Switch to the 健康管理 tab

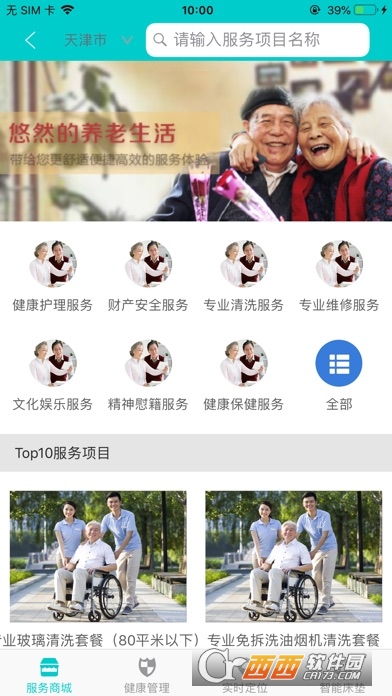[147, 675]
